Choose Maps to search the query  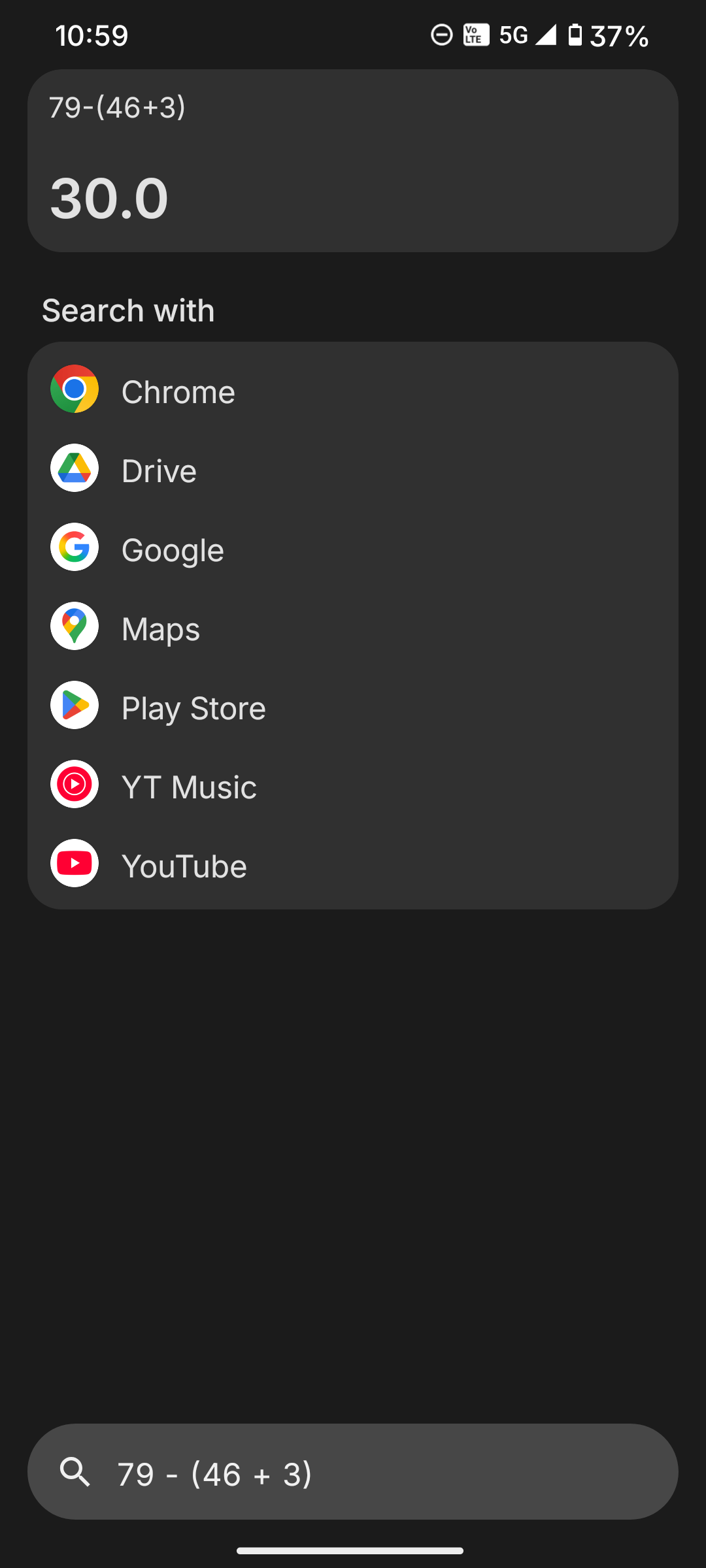coord(160,628)
